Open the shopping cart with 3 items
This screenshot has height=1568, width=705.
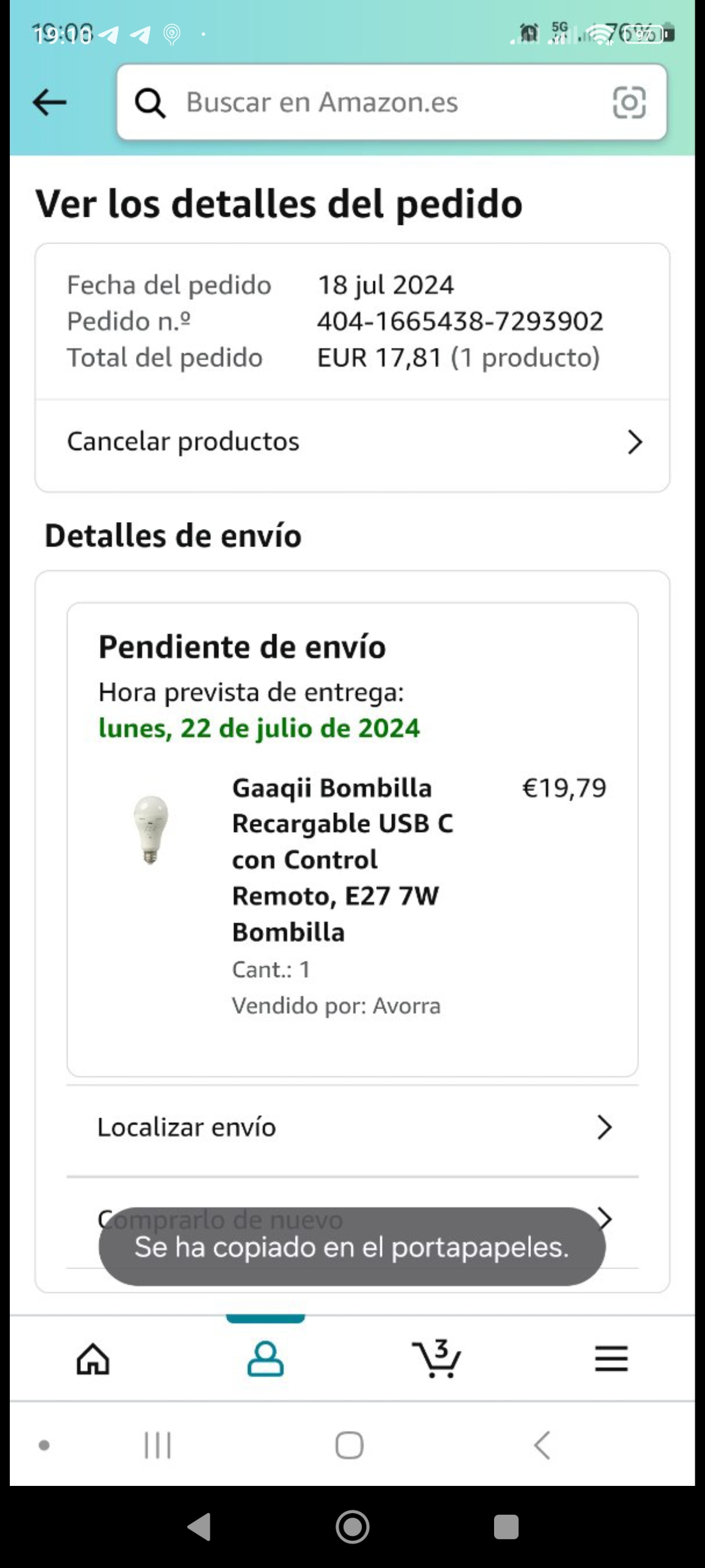pyautogui.click(x=437, y=1359)
